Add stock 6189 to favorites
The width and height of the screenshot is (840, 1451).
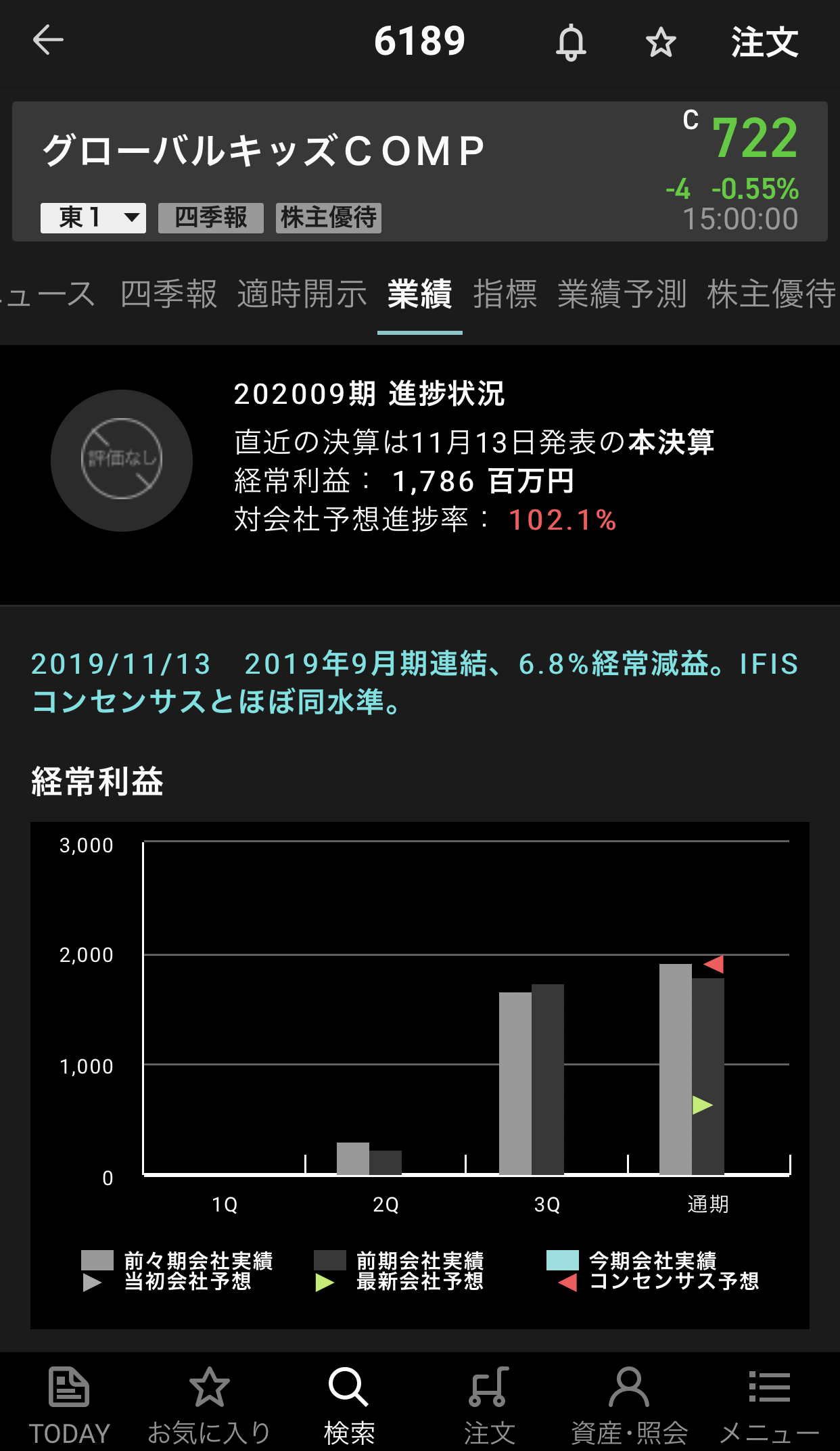point(660,43)
